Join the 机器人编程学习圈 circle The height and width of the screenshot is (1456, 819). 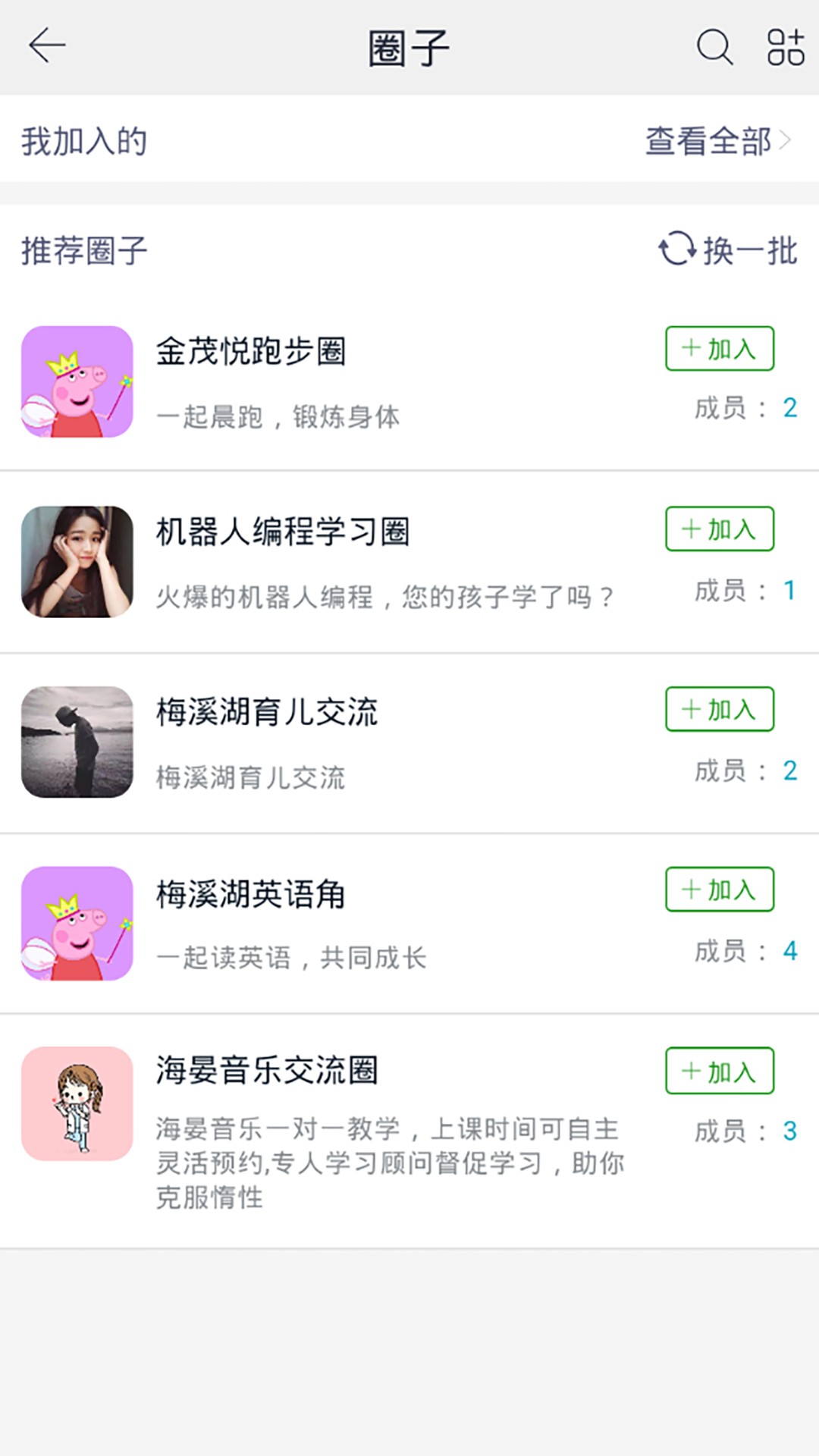(718, 530)
